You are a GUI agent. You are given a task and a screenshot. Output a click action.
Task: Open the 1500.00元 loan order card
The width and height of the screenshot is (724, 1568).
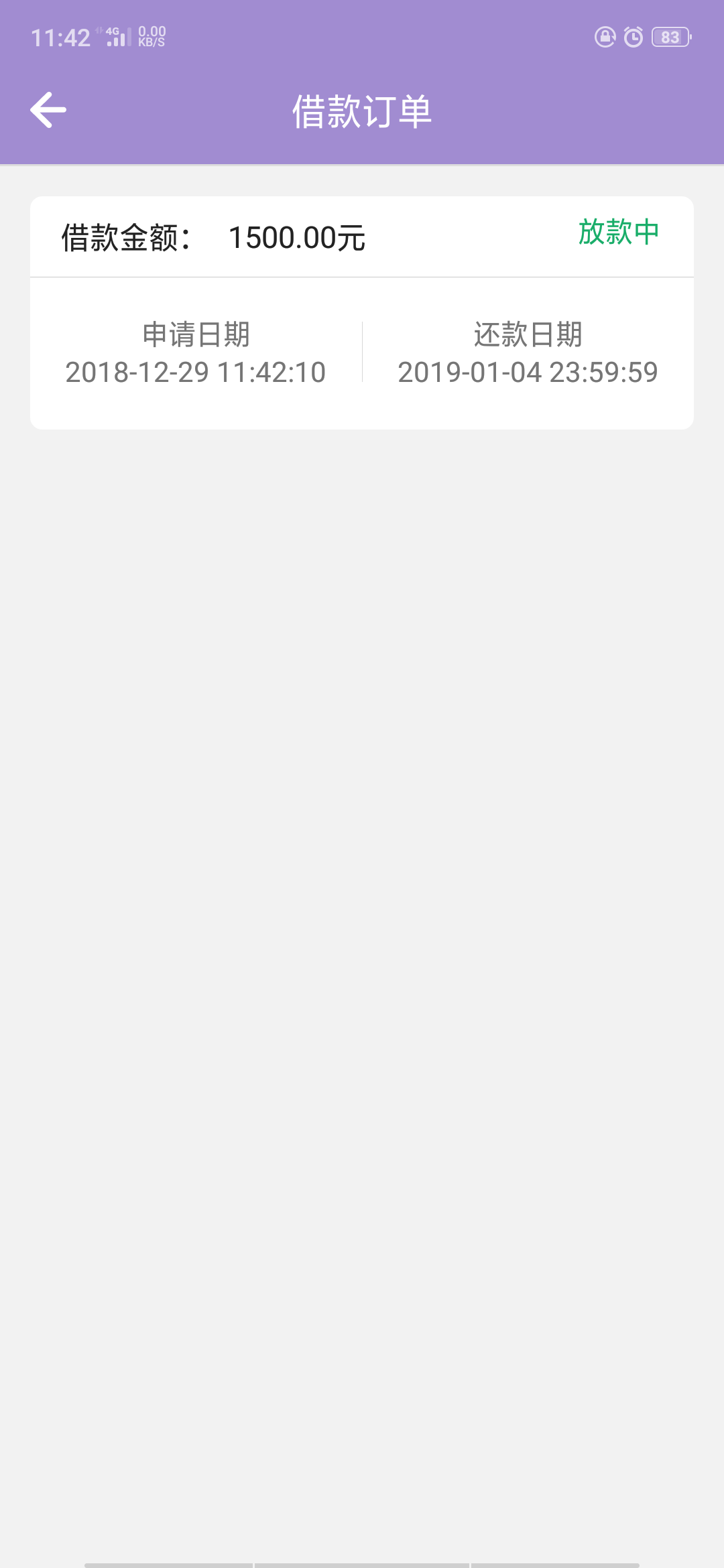[x=362, y=312]
